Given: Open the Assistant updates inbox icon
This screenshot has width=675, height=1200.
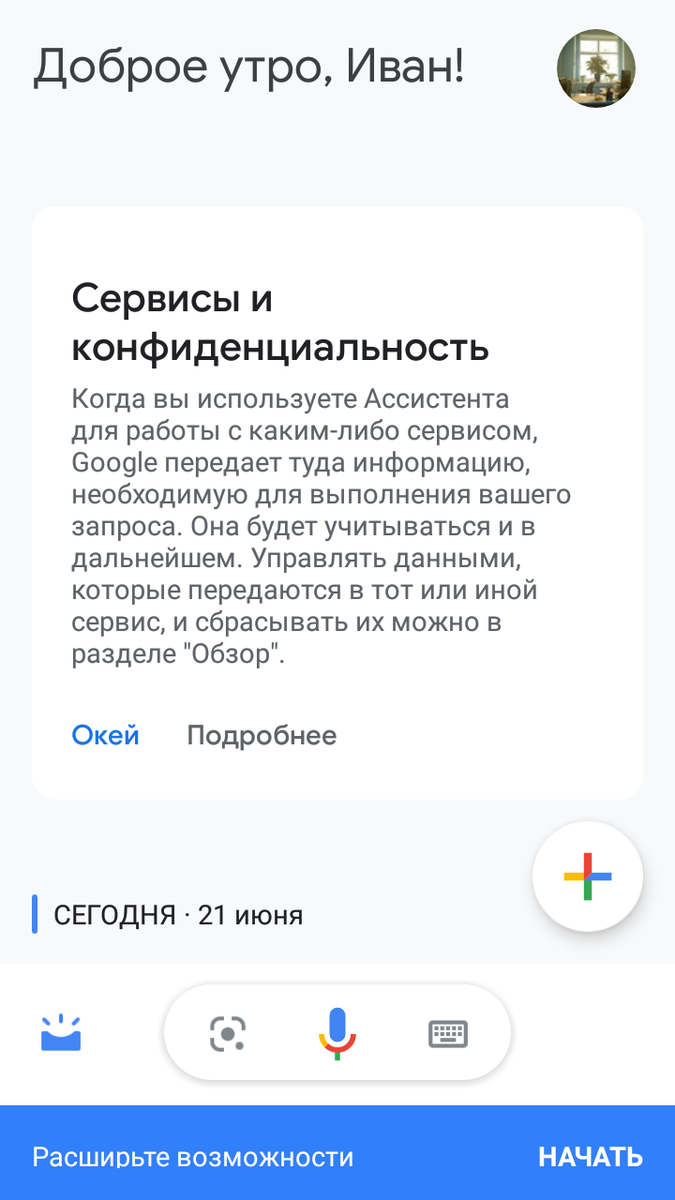Looking at the screenshot, I should pos(61,1033).
